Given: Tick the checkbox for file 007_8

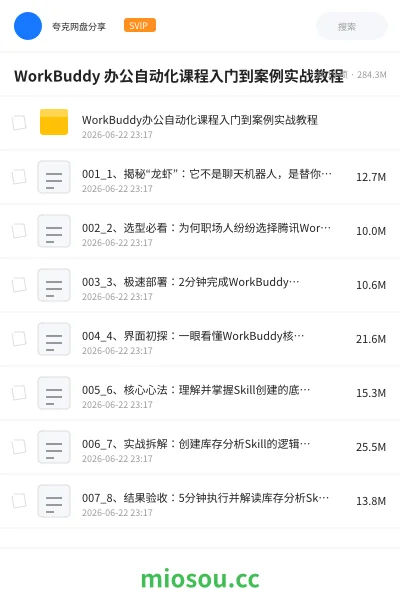Looking at the screenshot, I should click(19, 501).
